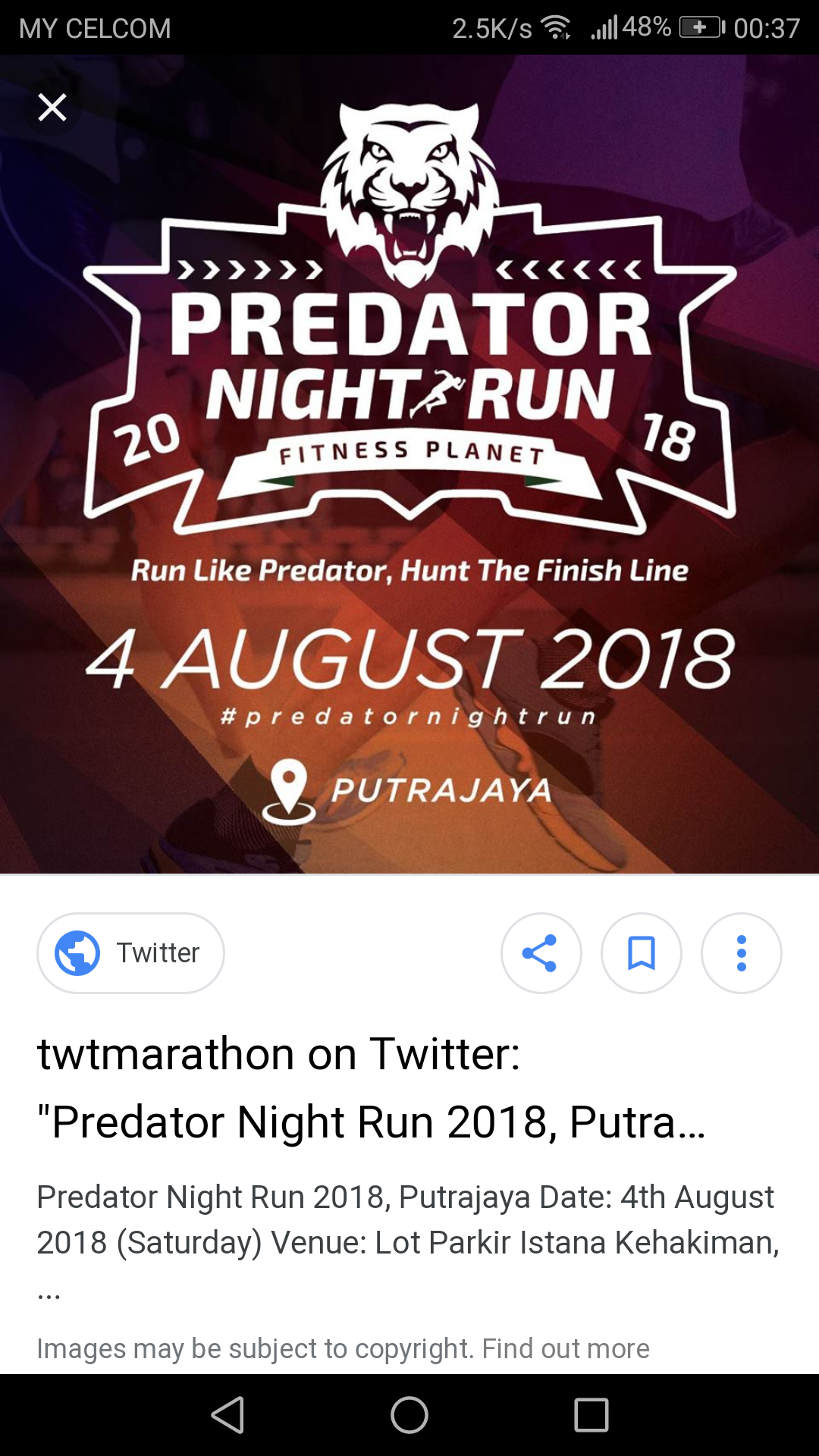Open the Find out more copyright link
819x1456 pixels.
566,1348
